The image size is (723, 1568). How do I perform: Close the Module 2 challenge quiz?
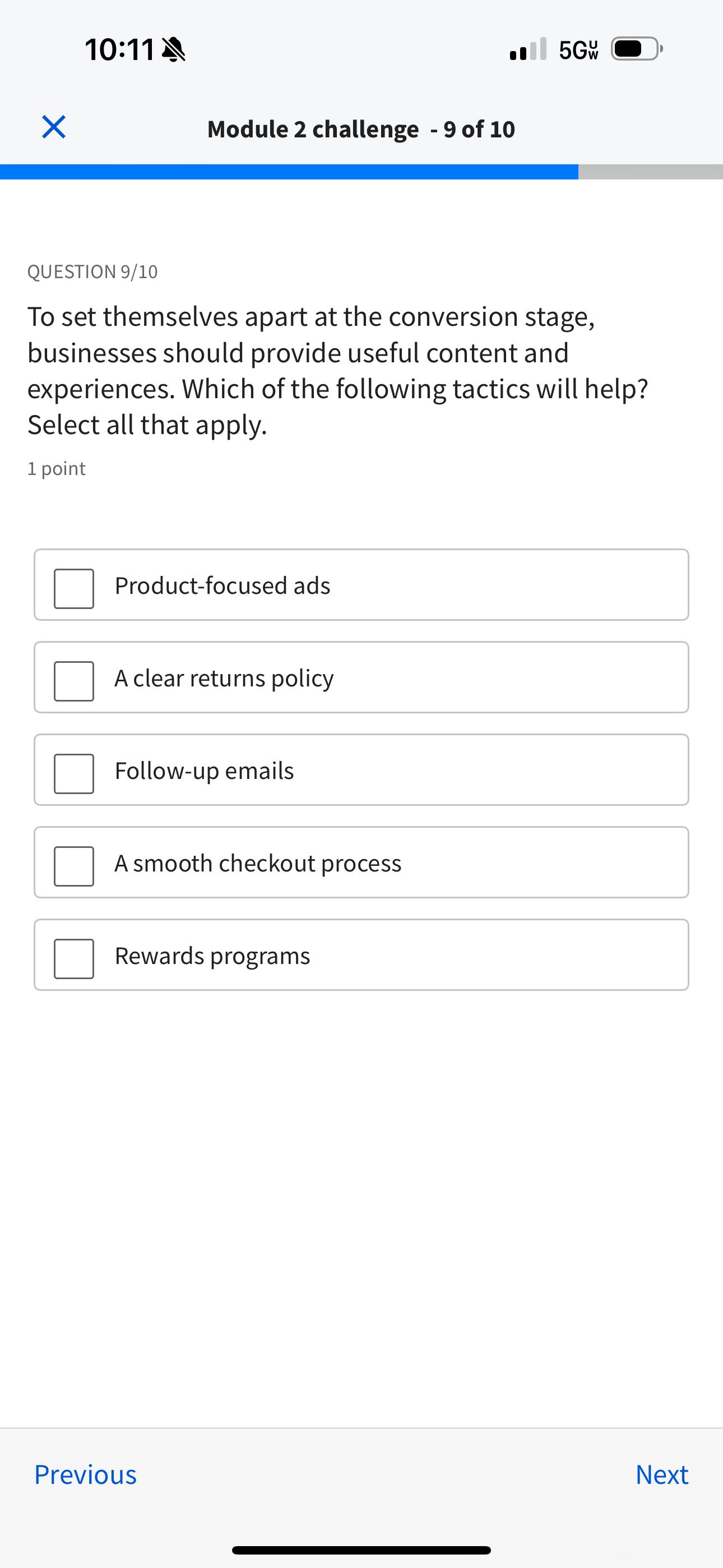[54, 127]
